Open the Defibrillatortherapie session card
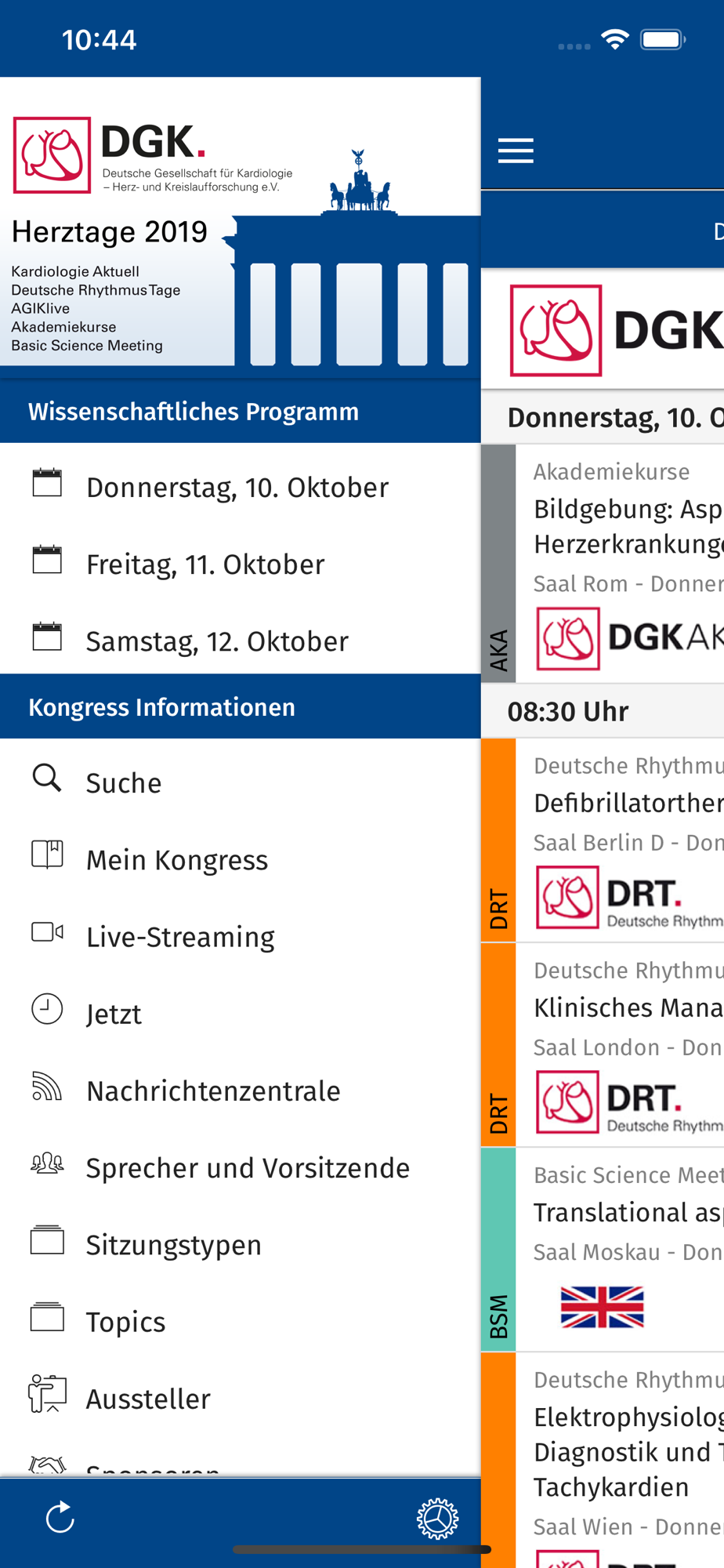Image resolution: width=724 pixels, height=1568 pixels. 603,840
